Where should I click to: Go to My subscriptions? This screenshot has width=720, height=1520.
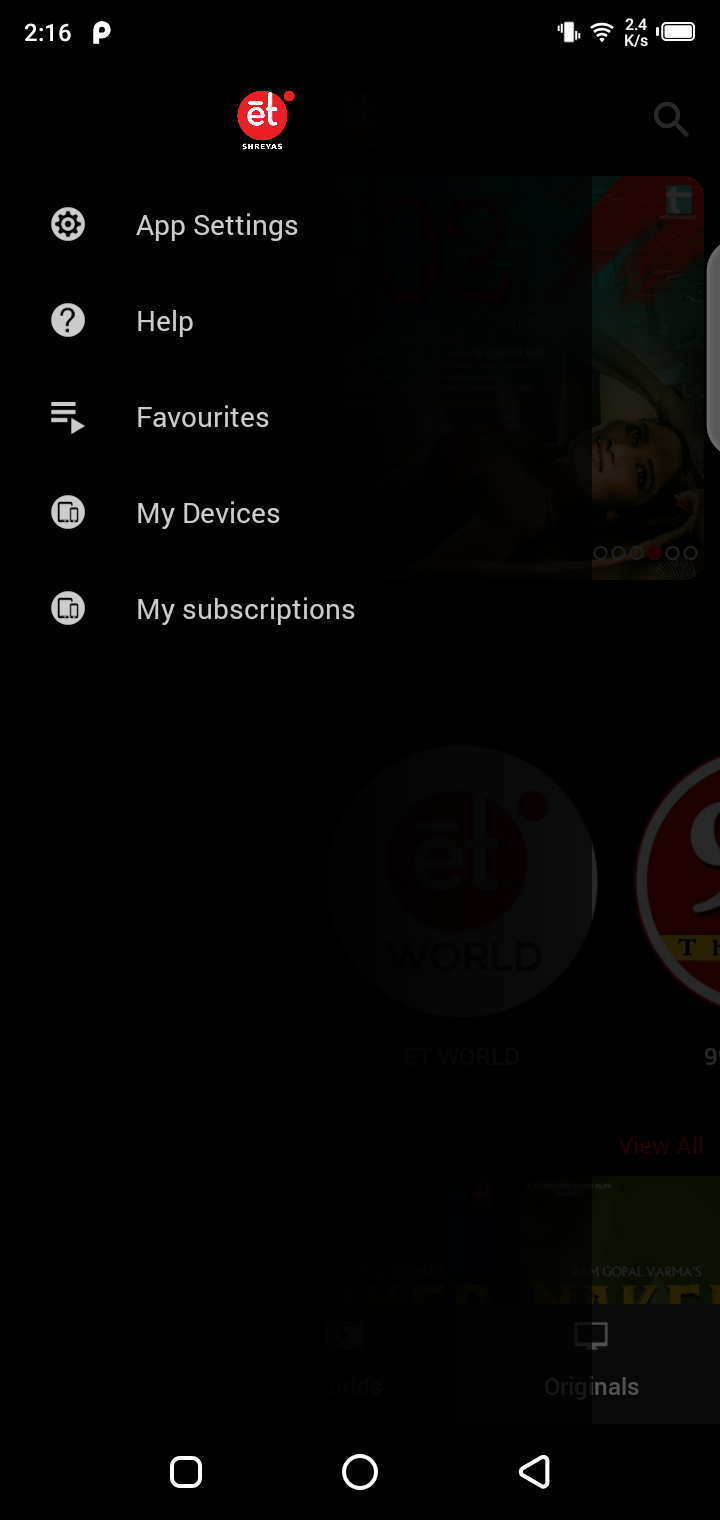[x=245, y=609]
